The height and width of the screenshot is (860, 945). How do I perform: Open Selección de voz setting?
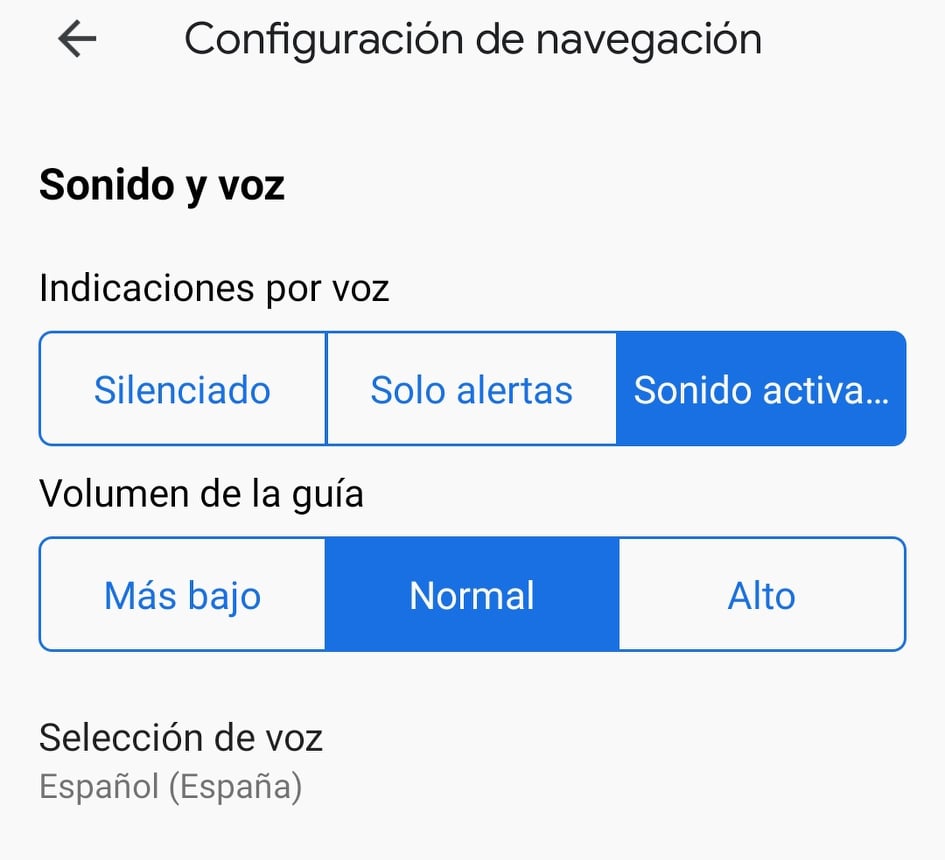click(x=181, y=761)
